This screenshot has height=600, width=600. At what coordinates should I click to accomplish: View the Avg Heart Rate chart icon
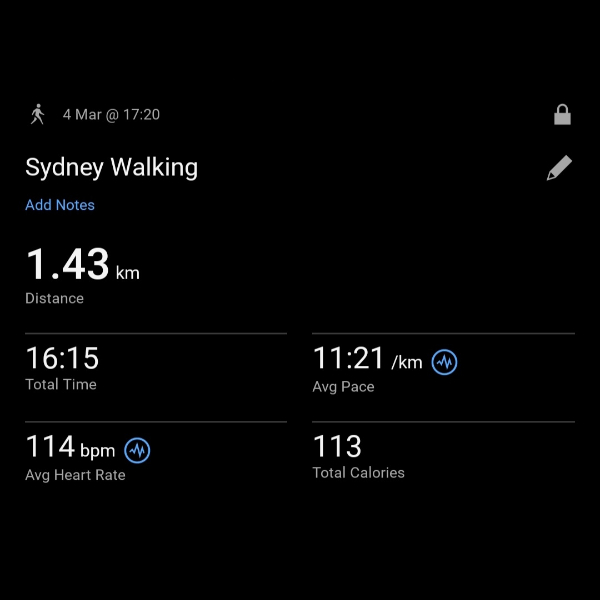pyautogui.click(x=137, y=450)
